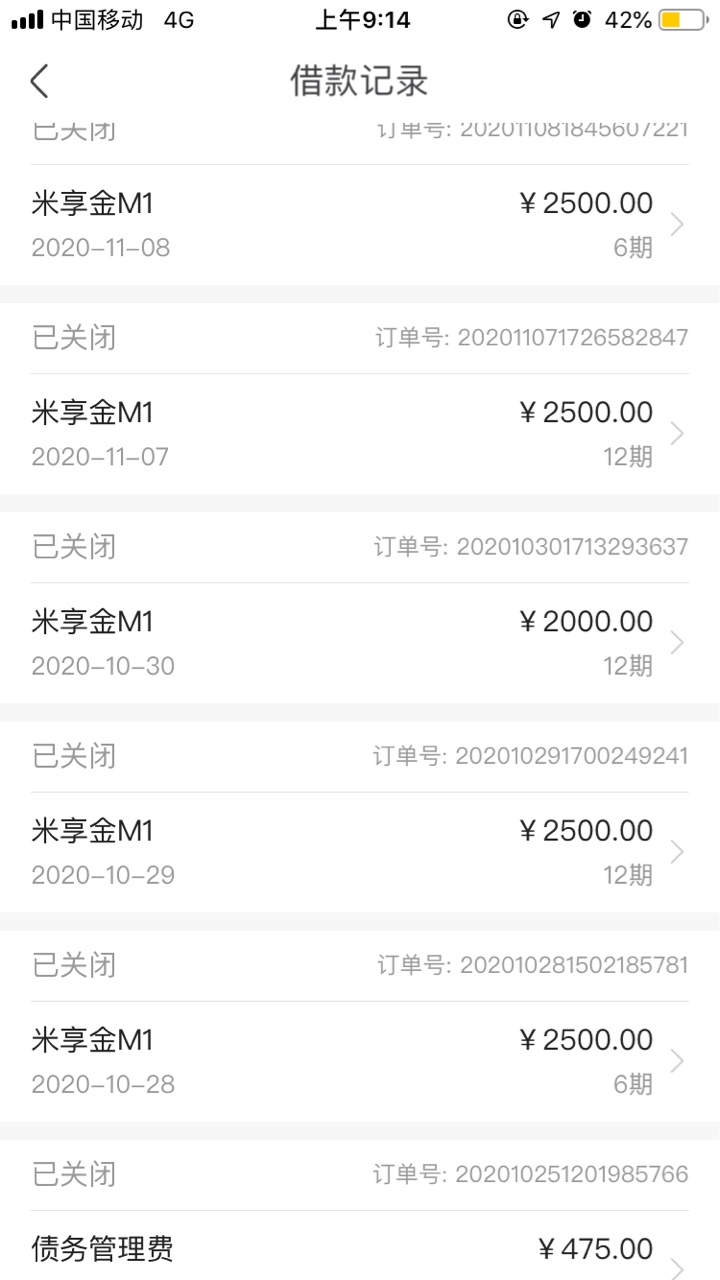
Task: Open the 米享金M1 loan dated 2020-10-29
Action: coord(360,852)
